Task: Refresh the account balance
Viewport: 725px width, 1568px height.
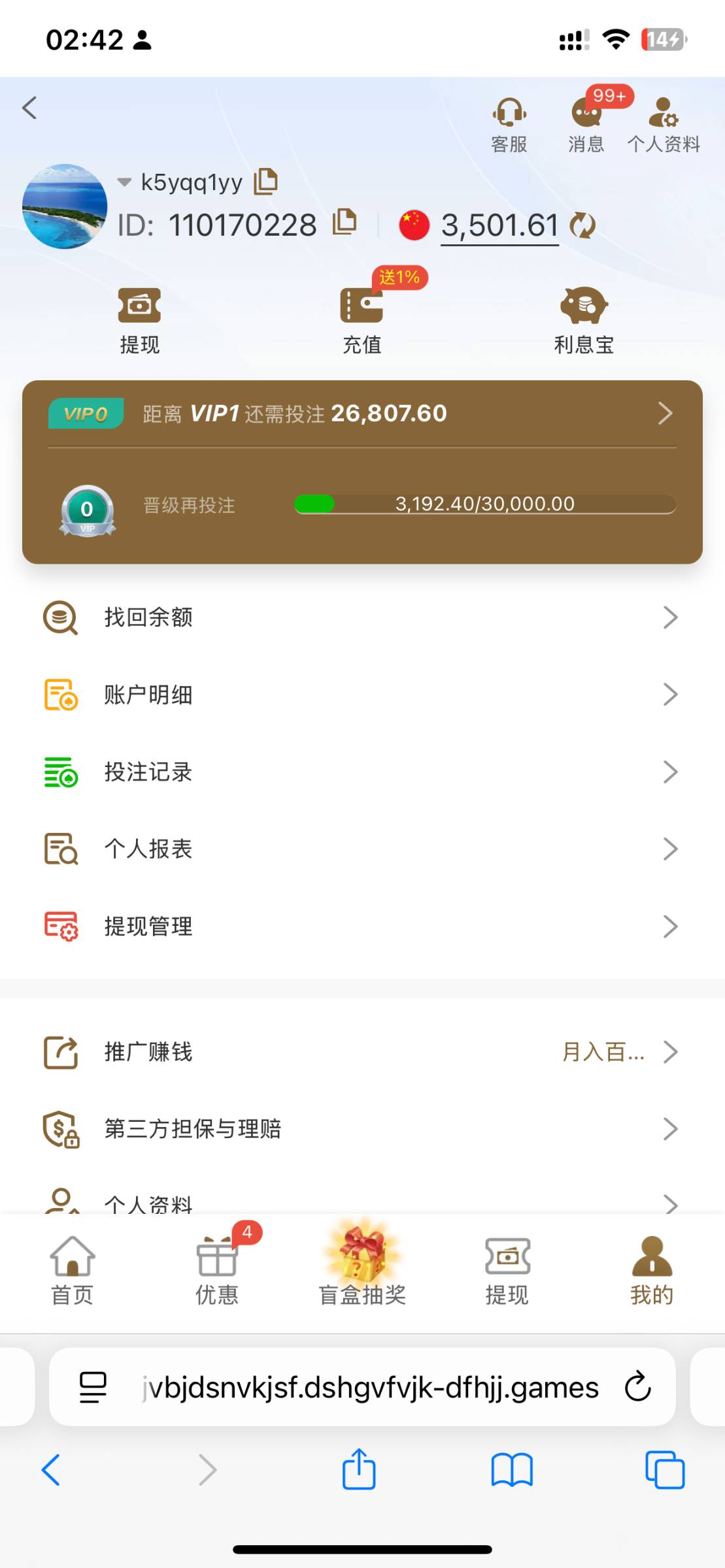Action: tap(582, 225)
